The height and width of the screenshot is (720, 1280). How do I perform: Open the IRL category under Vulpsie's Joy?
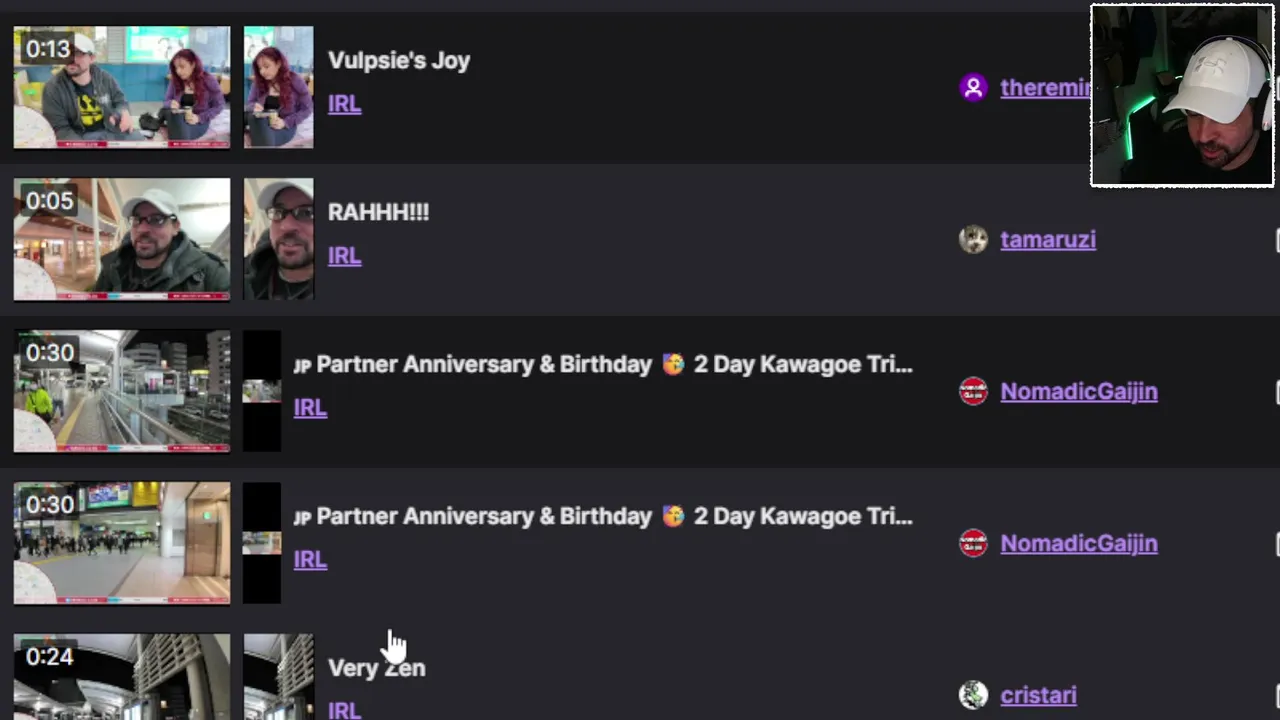point(344,104)
